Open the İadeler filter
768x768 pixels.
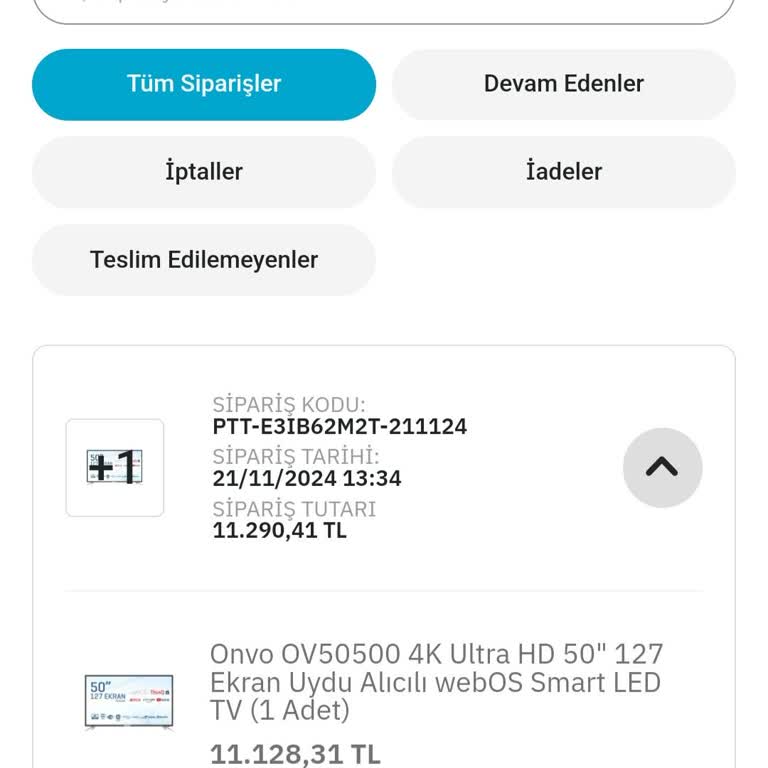tap(563, 172)
